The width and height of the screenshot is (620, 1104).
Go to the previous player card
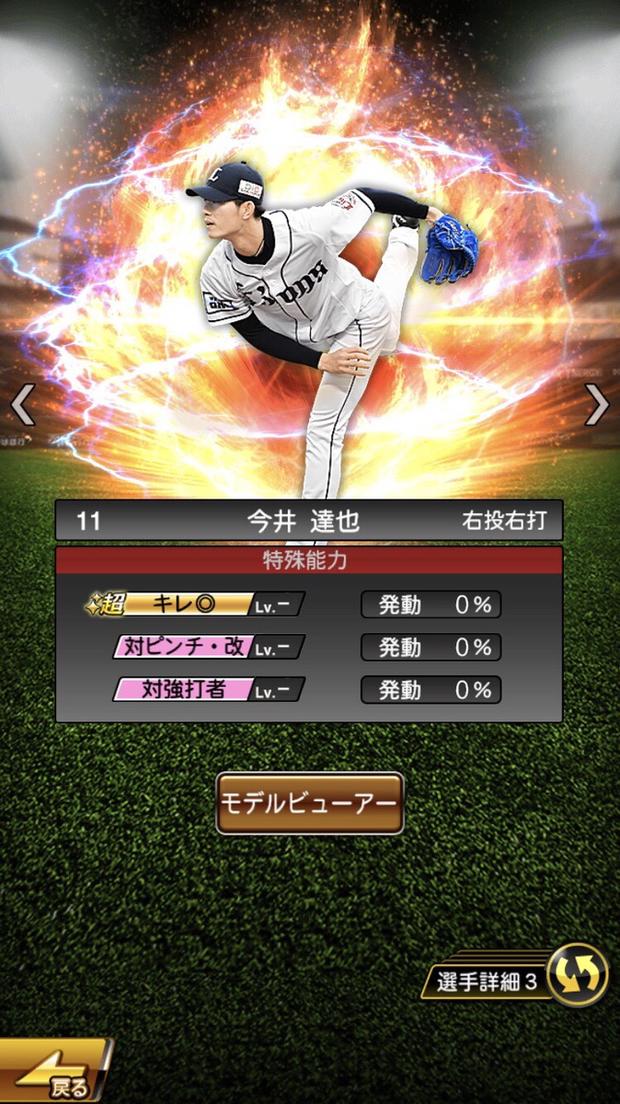click(22, 405)
